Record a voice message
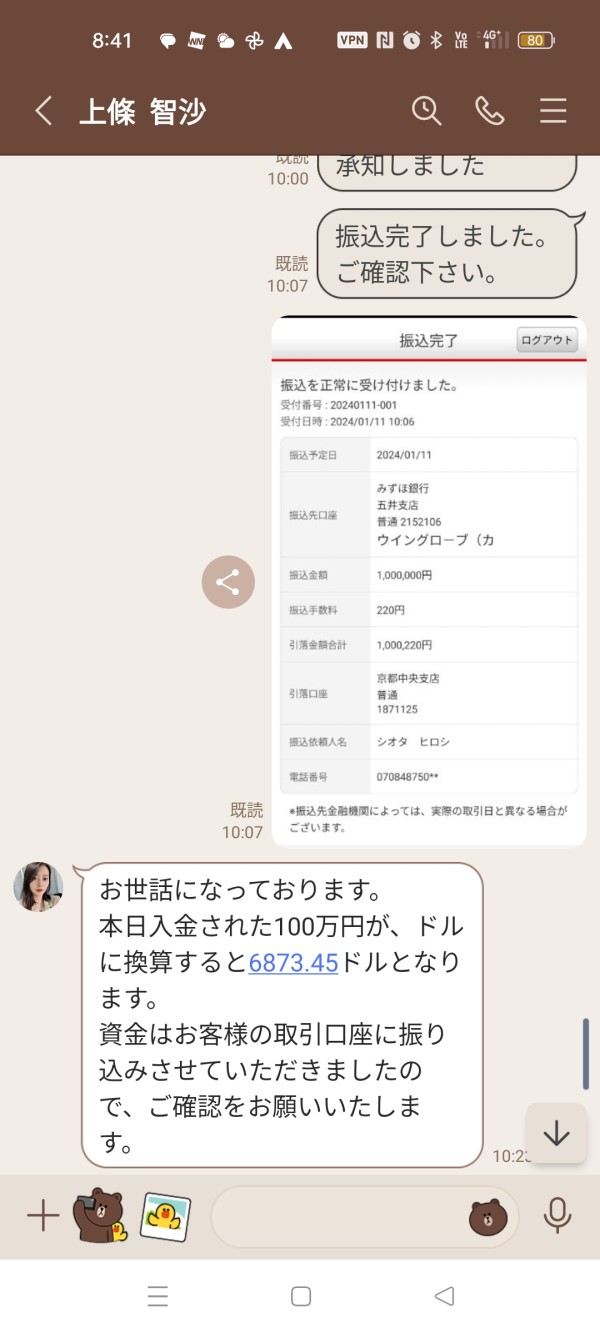600x1333 pixels. [557, 1216]
